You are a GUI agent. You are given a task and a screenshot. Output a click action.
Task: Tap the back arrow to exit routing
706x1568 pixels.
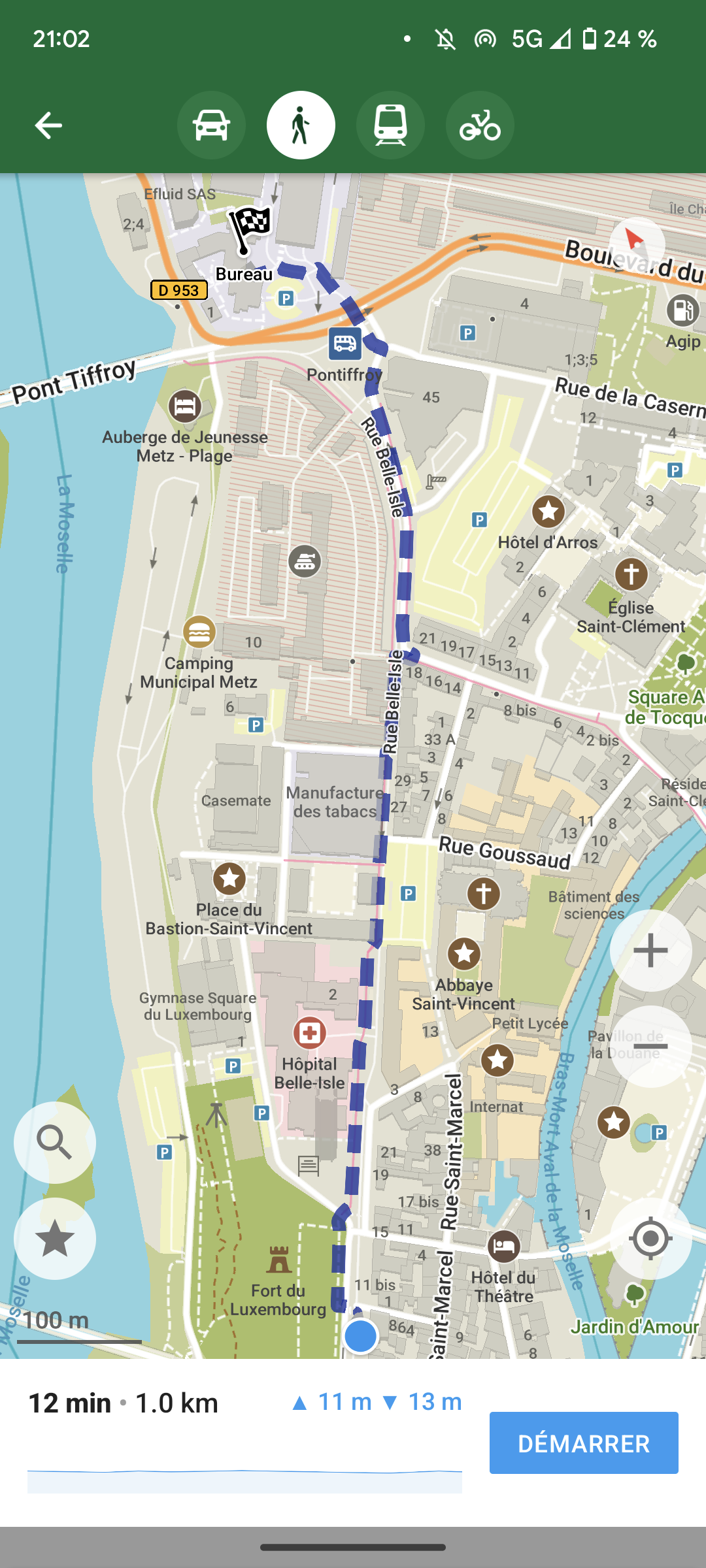pos(47,124)
